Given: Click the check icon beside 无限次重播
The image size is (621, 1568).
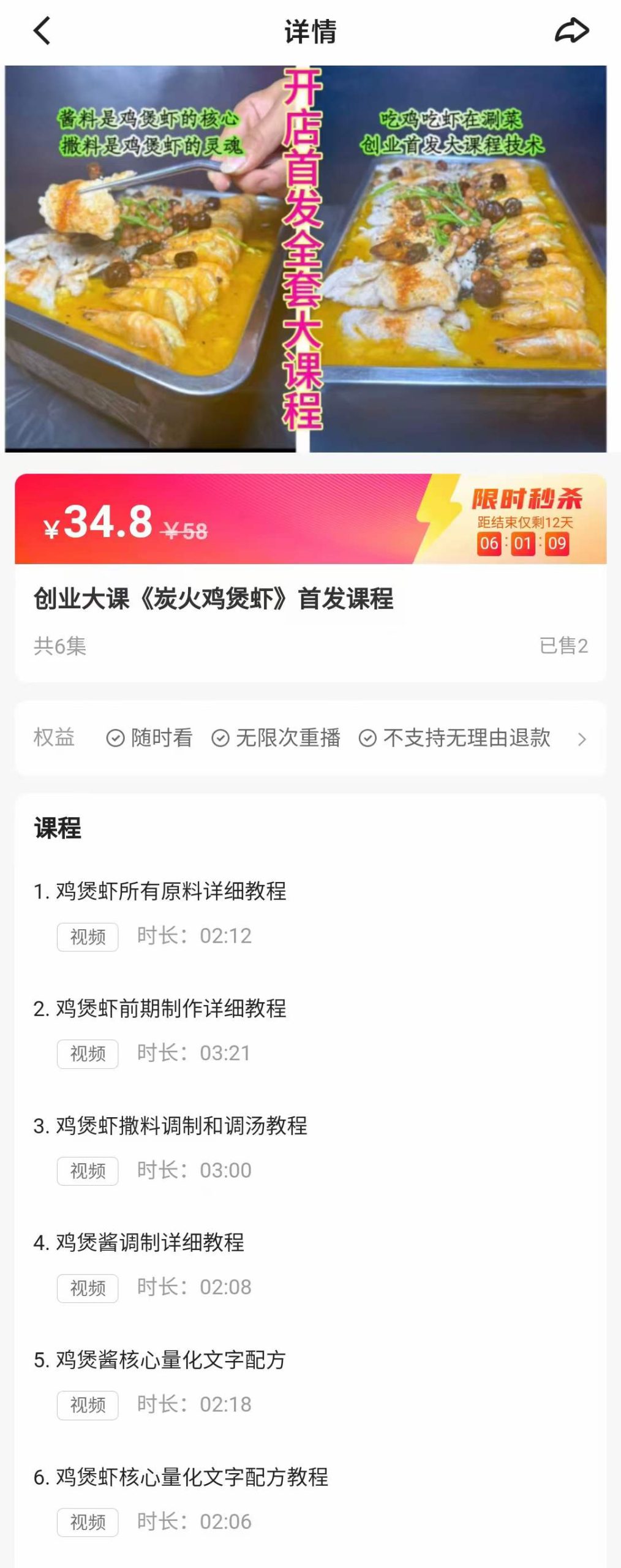Looking at the screenshot, I should pos(221,739).
